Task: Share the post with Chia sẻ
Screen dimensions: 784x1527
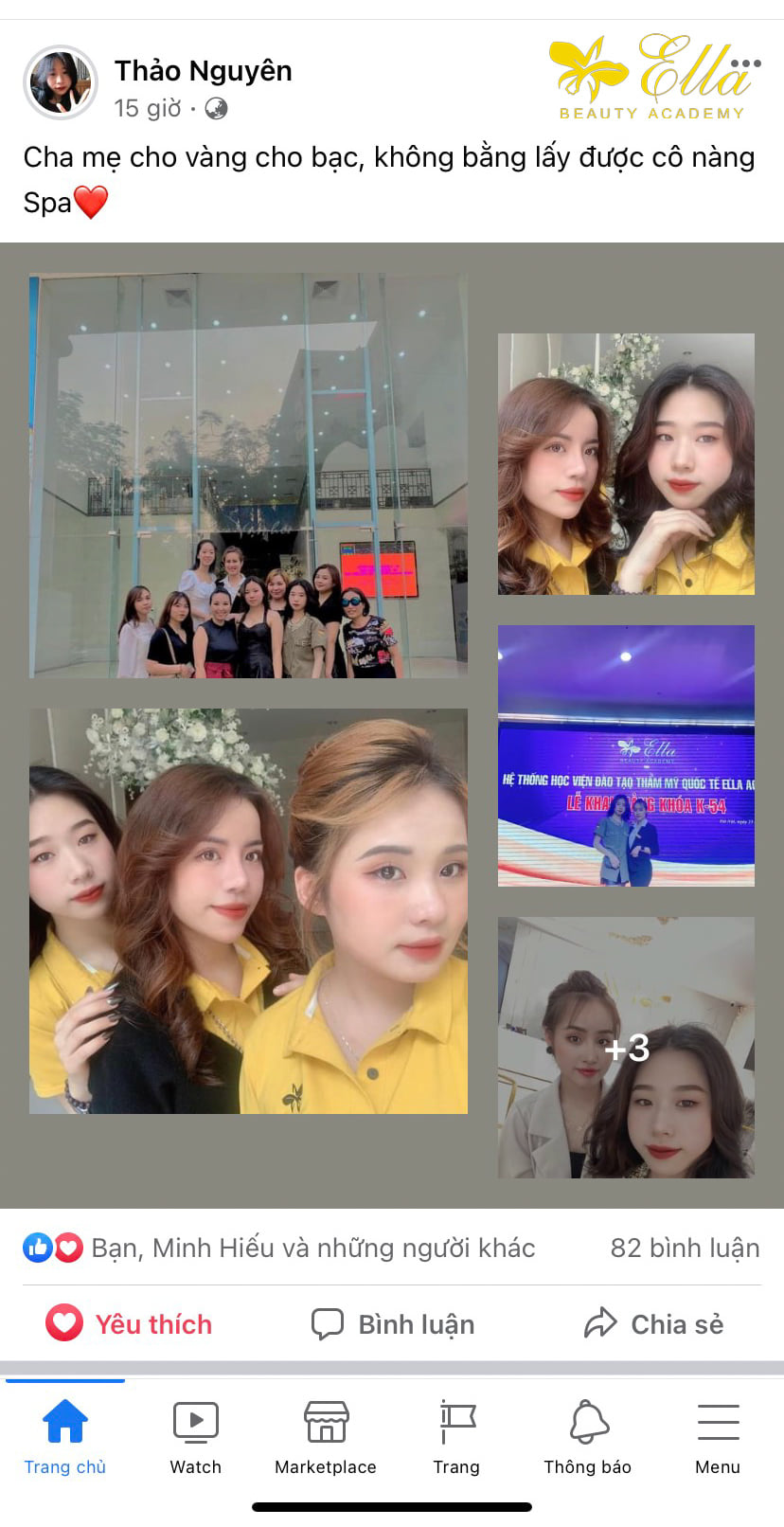Action: pos(653,1323)
